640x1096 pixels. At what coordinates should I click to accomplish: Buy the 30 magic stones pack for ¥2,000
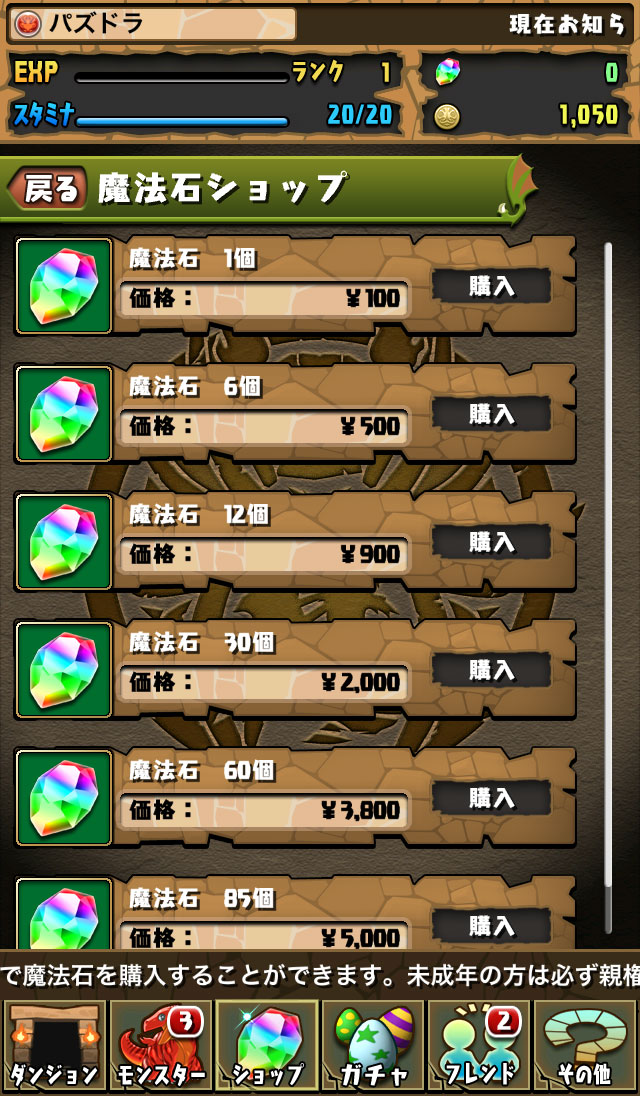[491, 670]
